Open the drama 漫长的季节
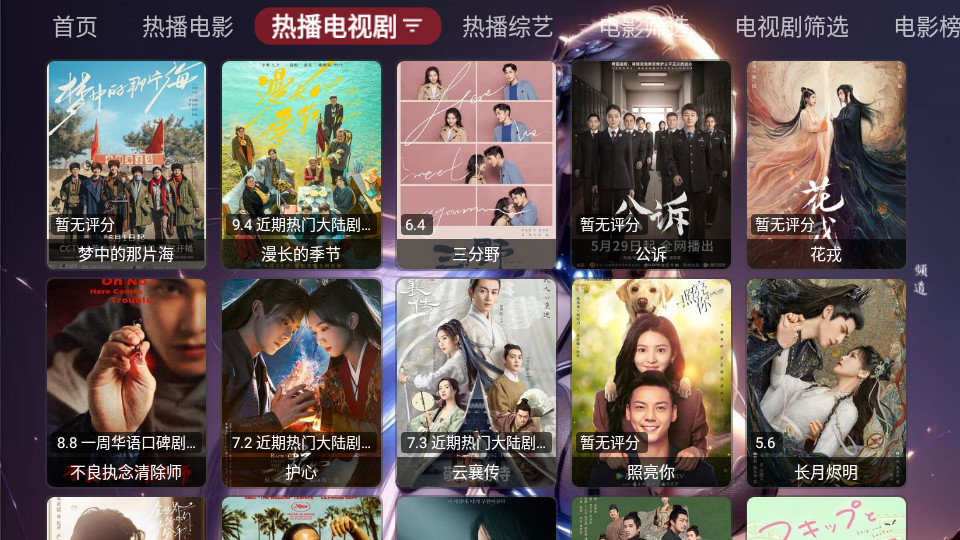960x540 pixels. click(301, 165)
